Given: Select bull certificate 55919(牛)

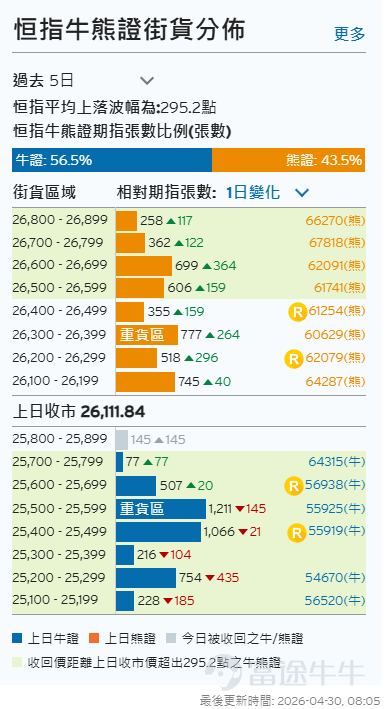Looking at the screenshot, I should (336, 532).
